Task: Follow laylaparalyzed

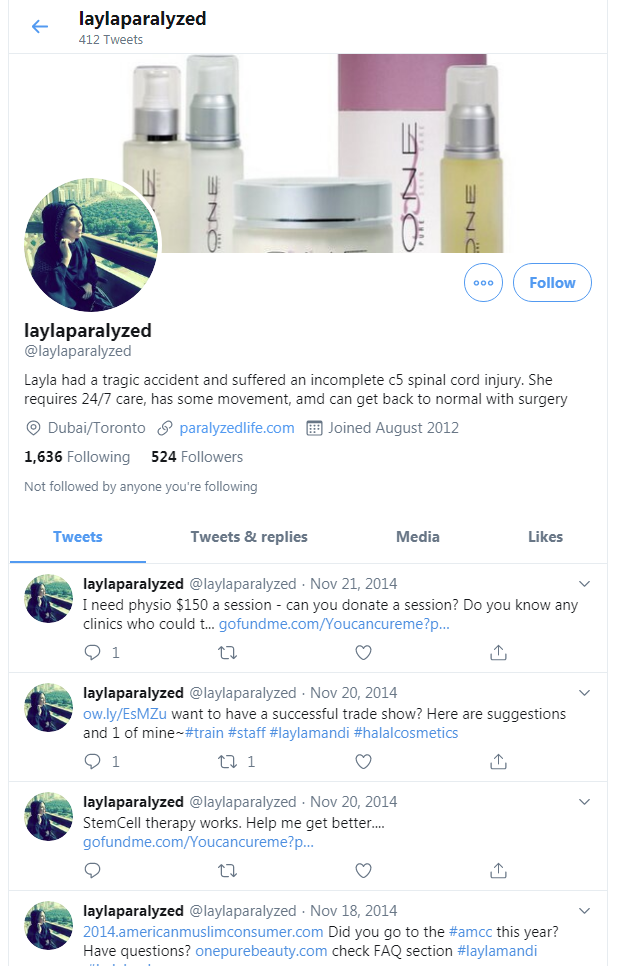Action: point(552,283)
